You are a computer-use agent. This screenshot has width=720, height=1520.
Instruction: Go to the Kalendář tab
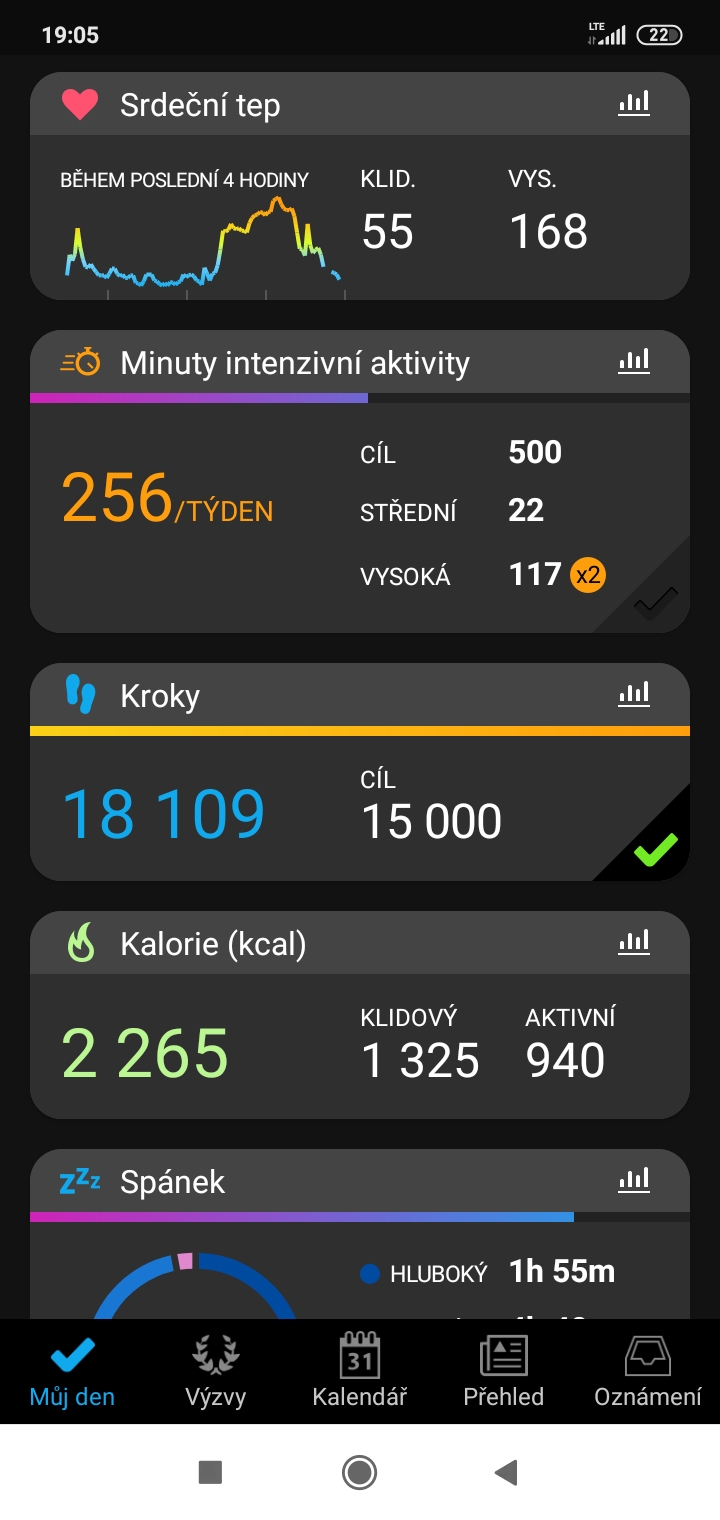click(x=360, y=1371)
